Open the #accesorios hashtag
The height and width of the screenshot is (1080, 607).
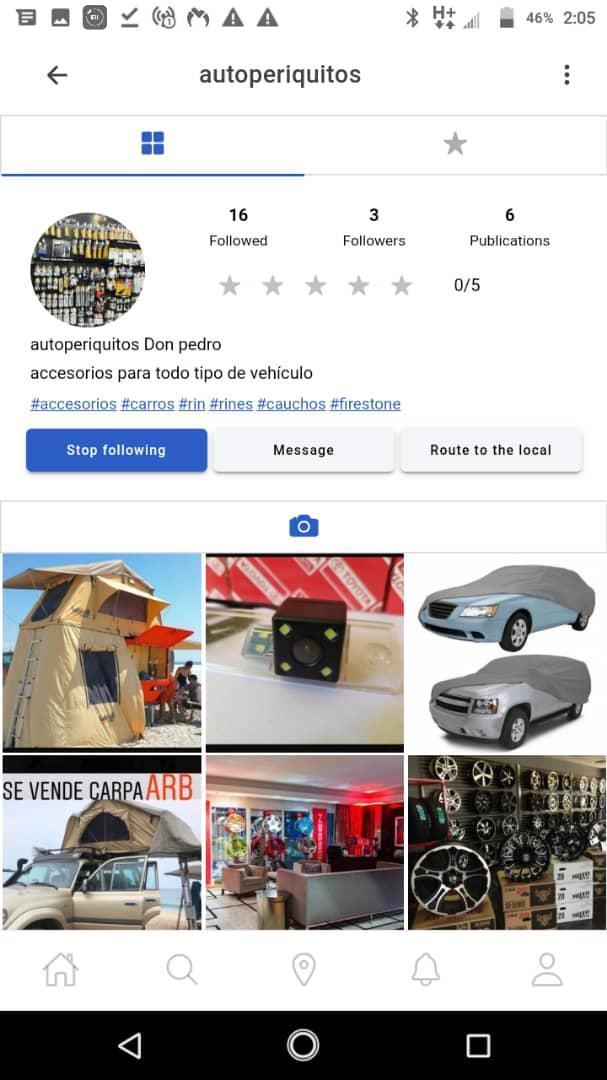tap(73, 404)
